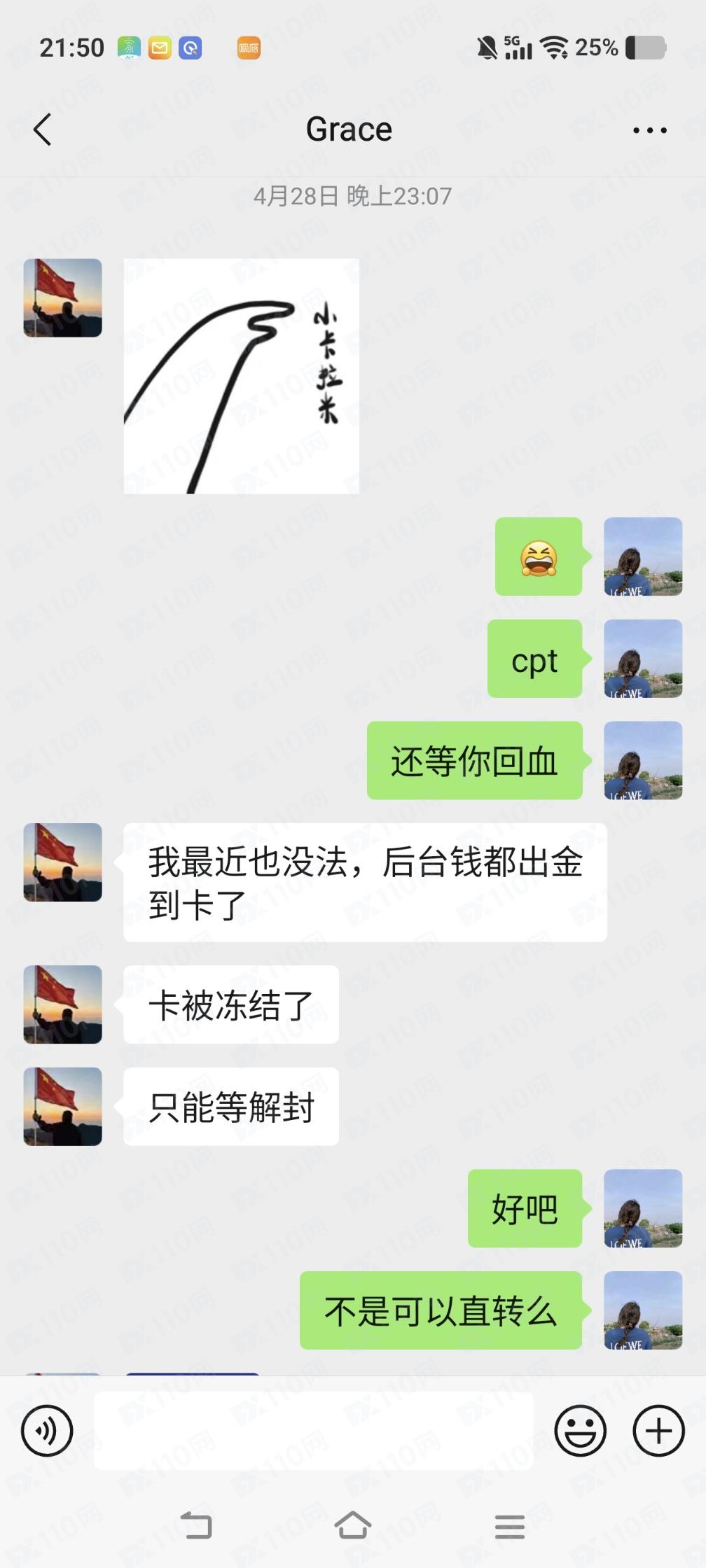706x1568 pixels.
Task: Open my avatar next to 好吧 message
Action: [x=642, y=1207]
